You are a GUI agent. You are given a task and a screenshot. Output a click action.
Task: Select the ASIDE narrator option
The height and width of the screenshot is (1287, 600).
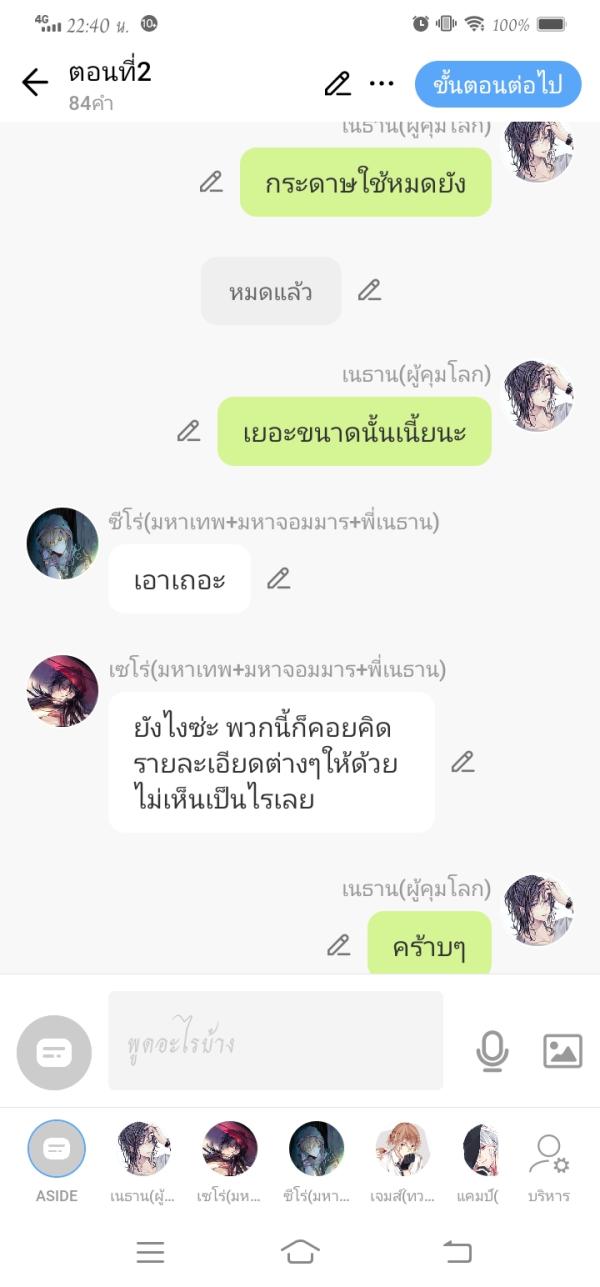tap(57, 1149)
